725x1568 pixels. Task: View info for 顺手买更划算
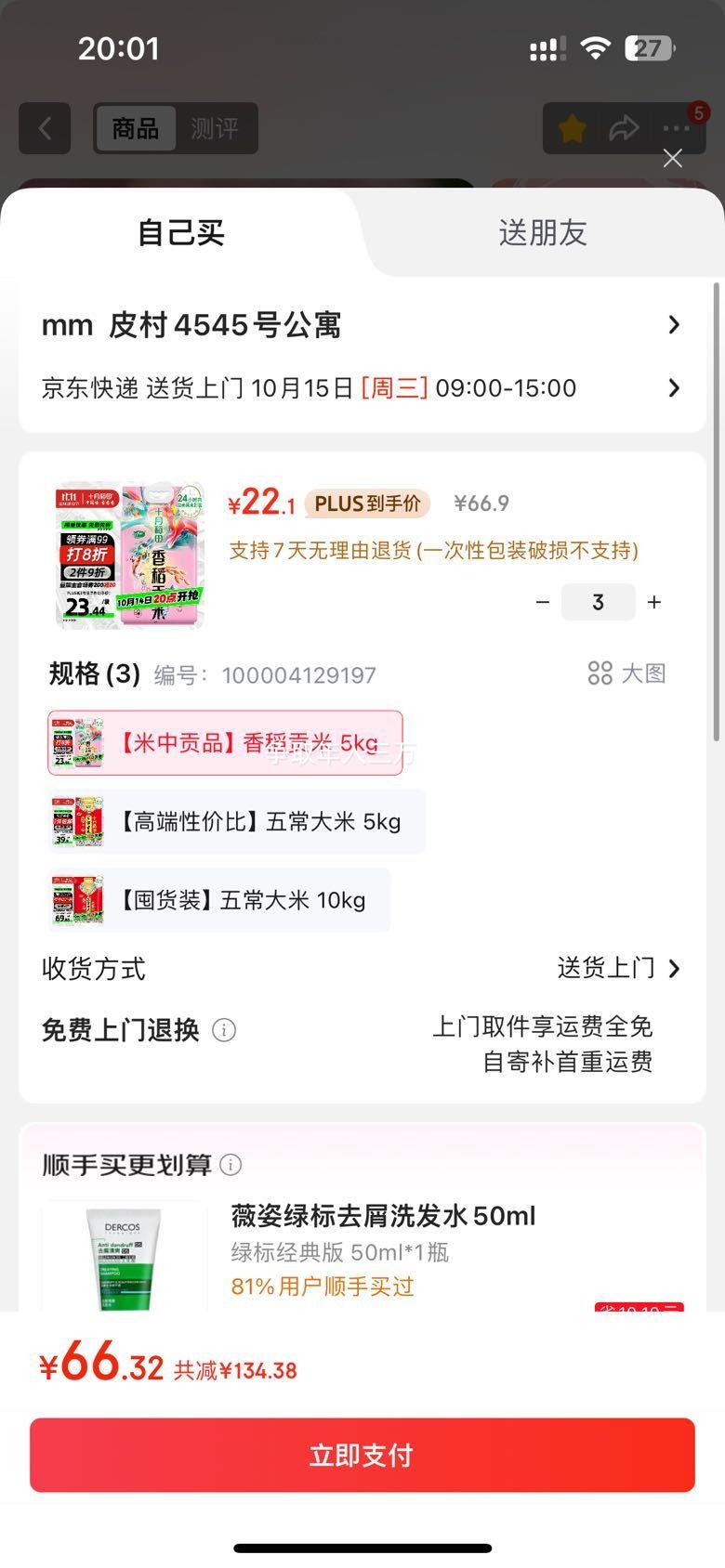click(x=231, y=1165)
